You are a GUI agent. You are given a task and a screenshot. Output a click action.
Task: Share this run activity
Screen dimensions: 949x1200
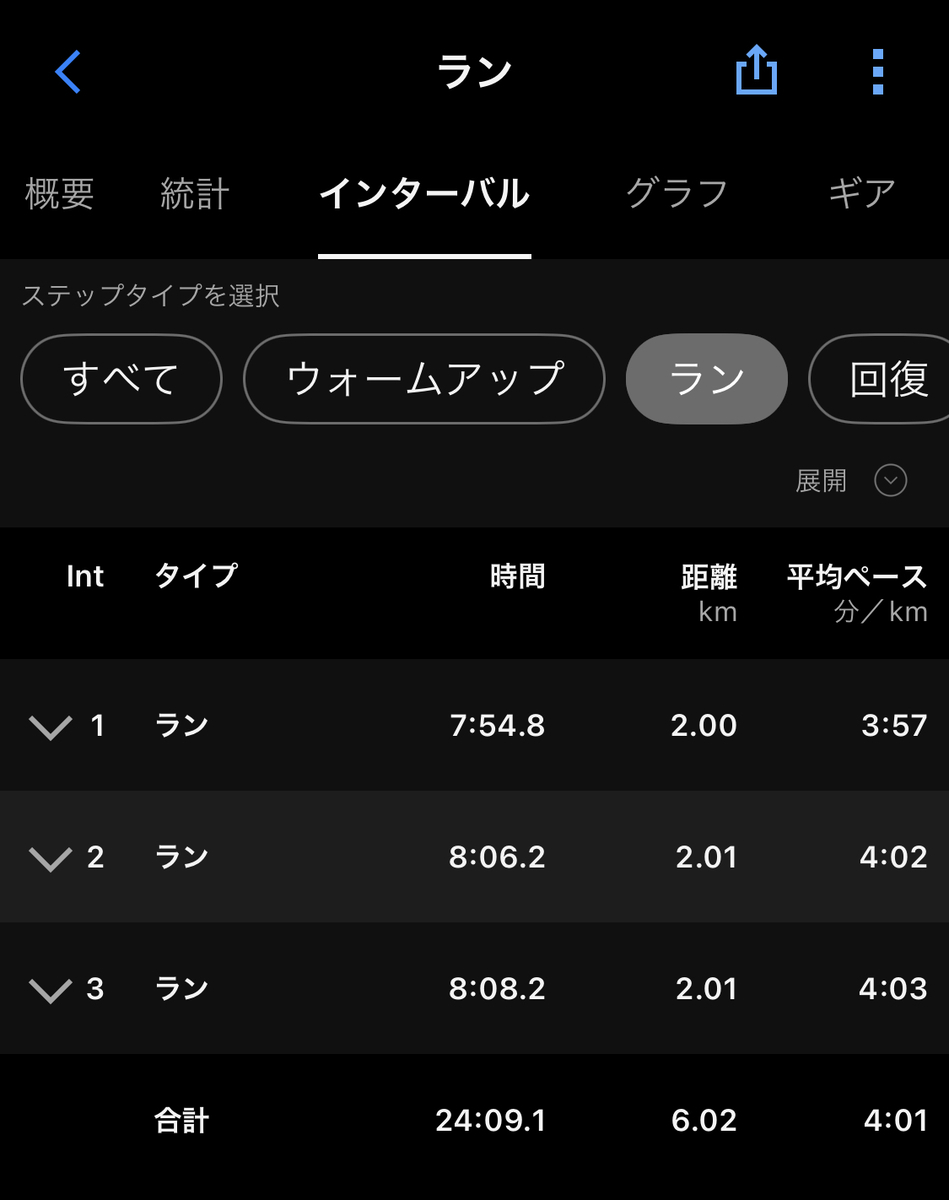click(756, 72)
